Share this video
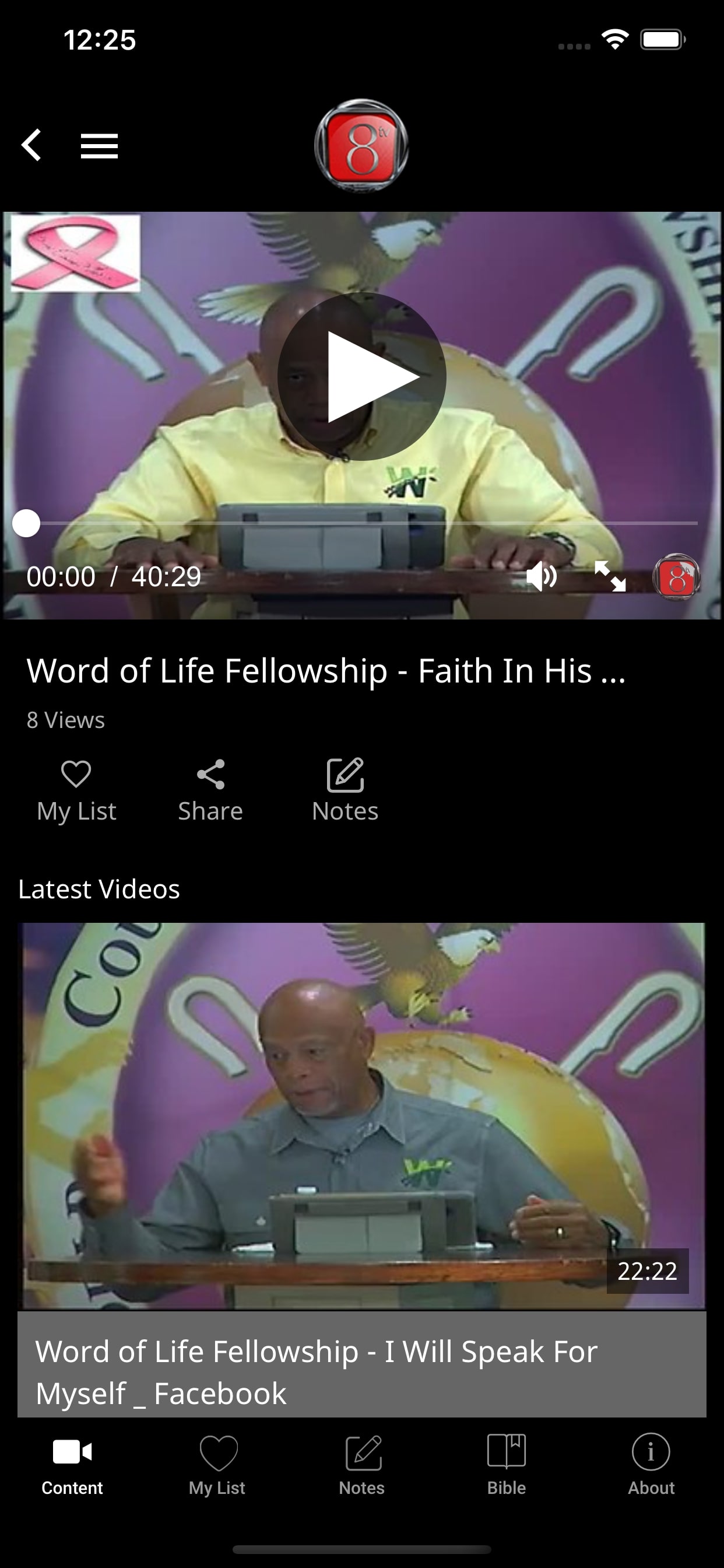Viewport: 724px width, 1568px height. click(210, 790)
